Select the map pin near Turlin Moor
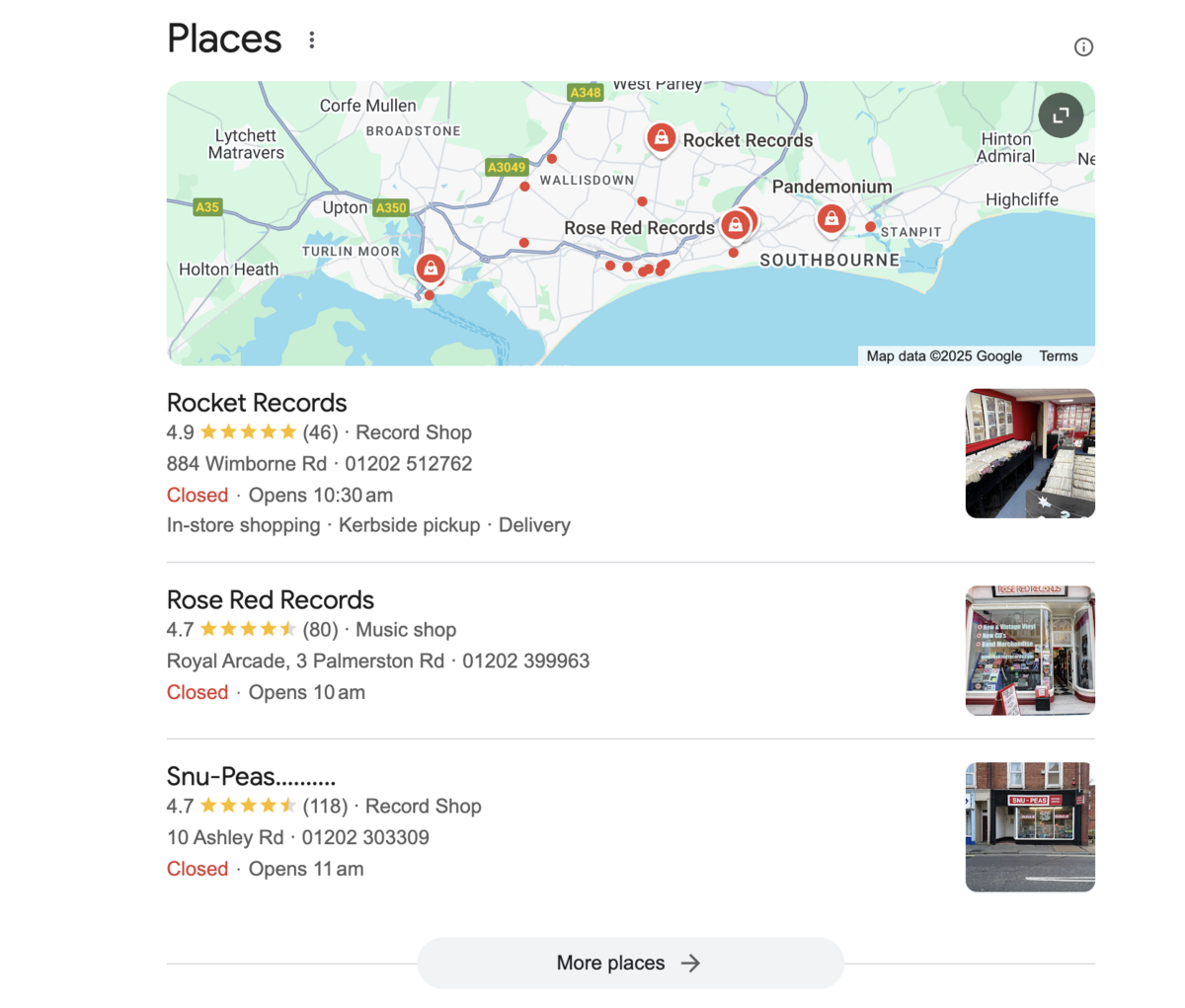1185x1008 pixels. click(431, 268)
